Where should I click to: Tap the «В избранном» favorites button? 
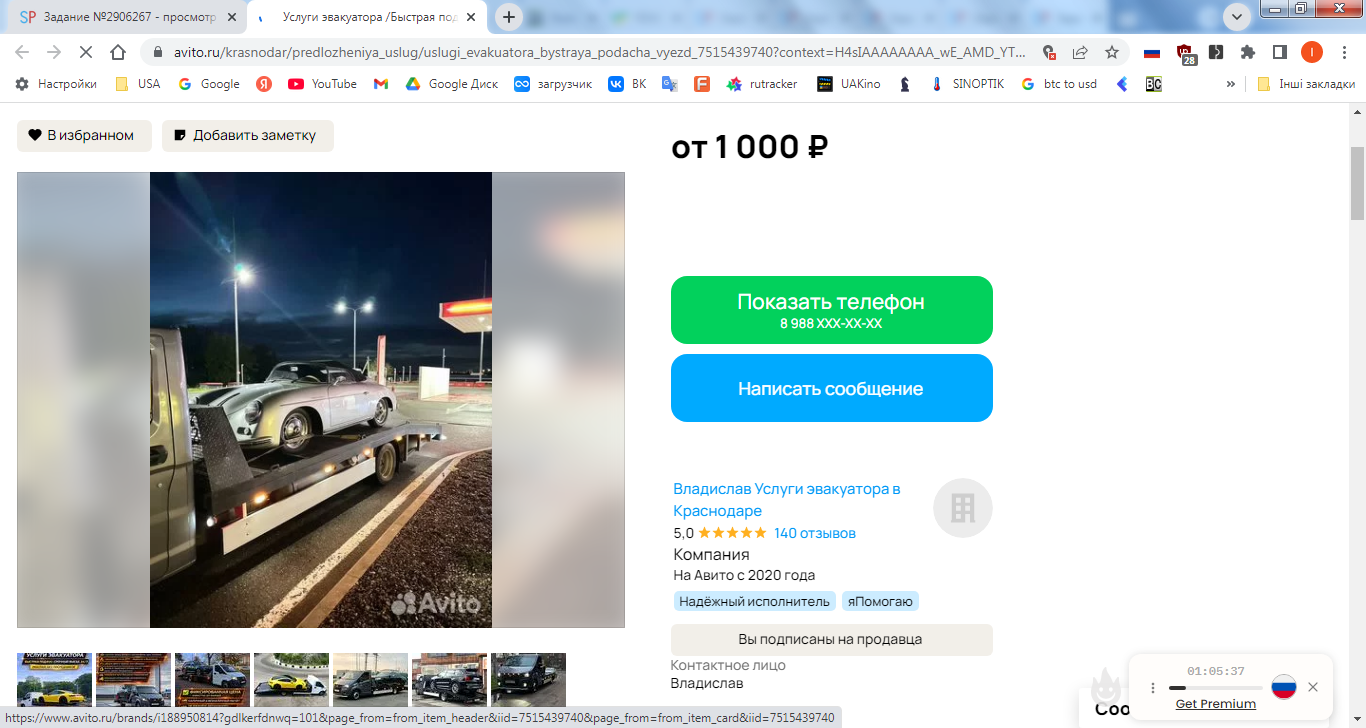point(84,136)
